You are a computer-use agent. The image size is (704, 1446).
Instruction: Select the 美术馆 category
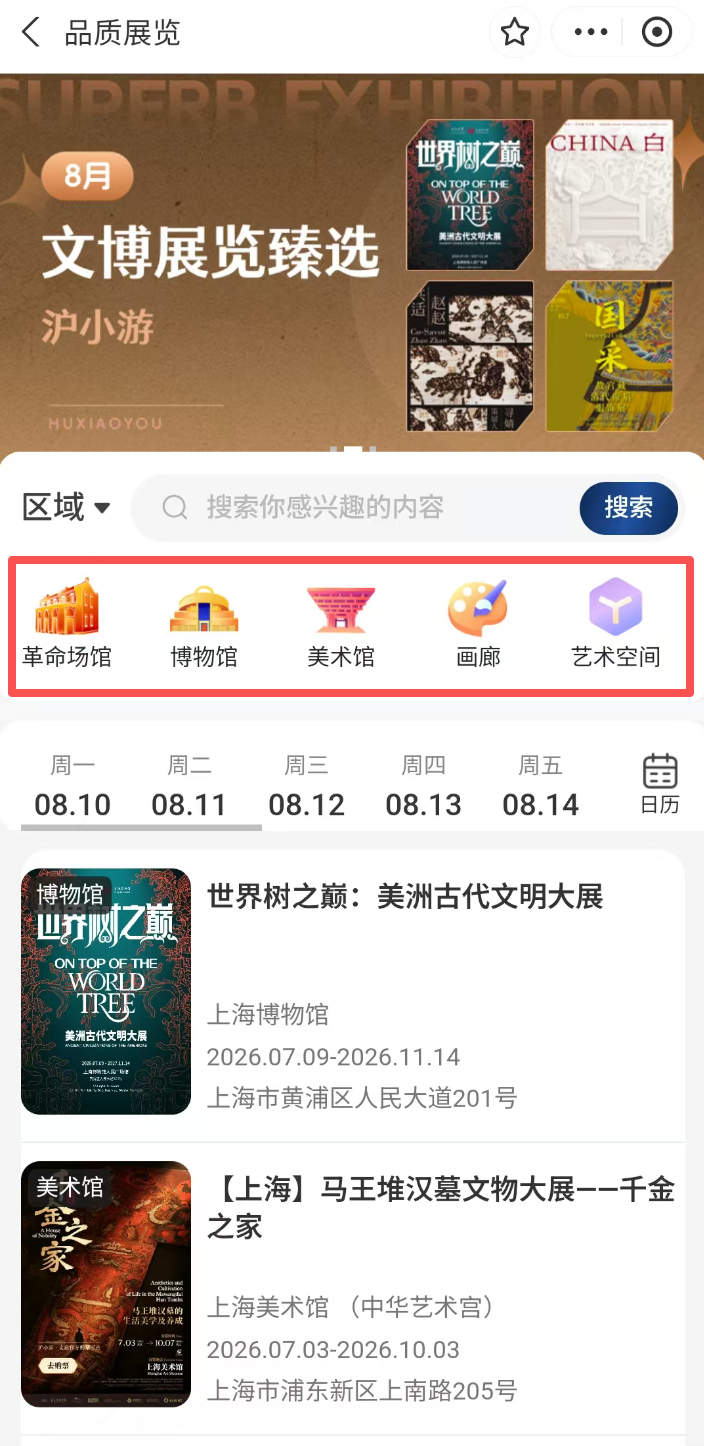(341, 625)
